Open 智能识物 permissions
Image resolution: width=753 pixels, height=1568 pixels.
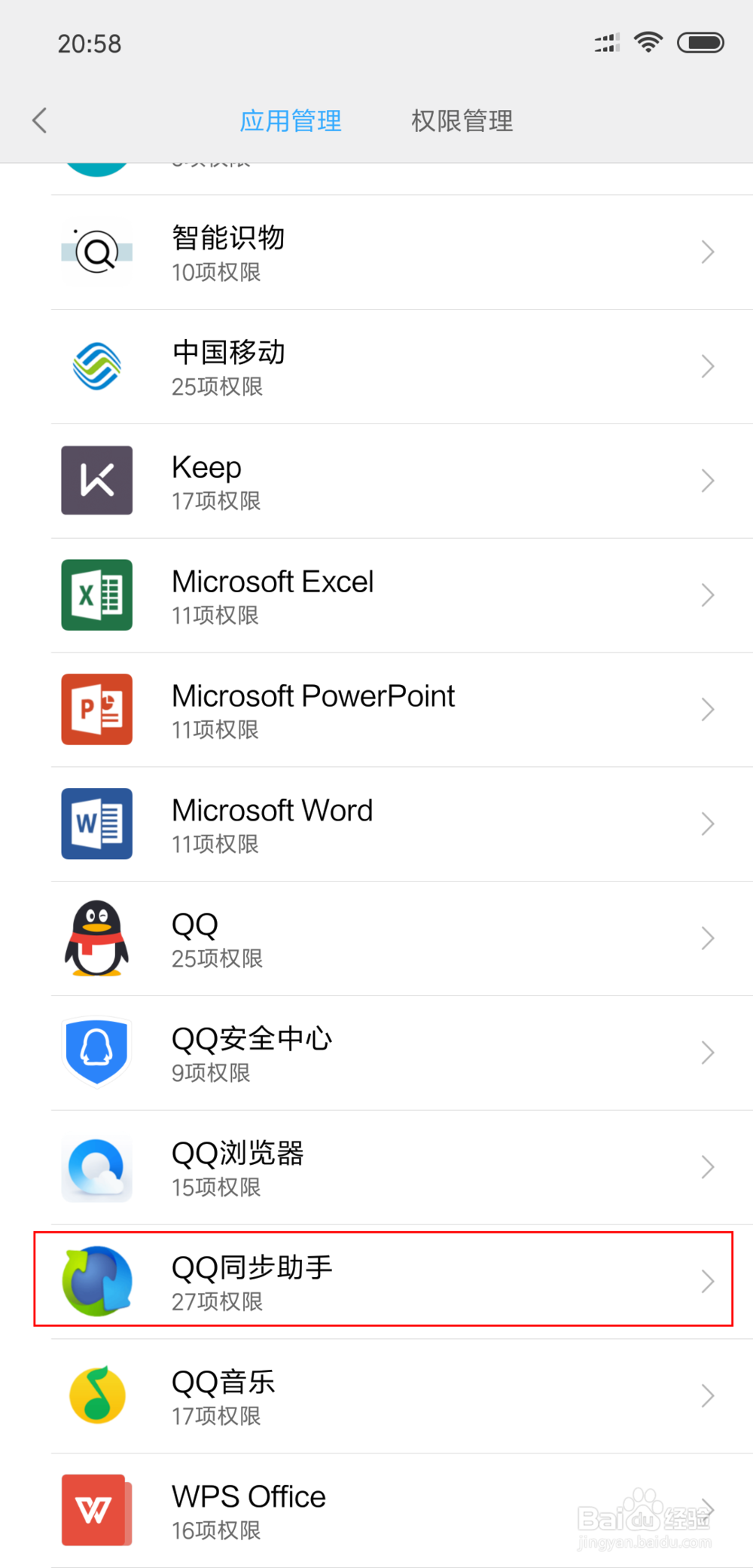[376, 252]
